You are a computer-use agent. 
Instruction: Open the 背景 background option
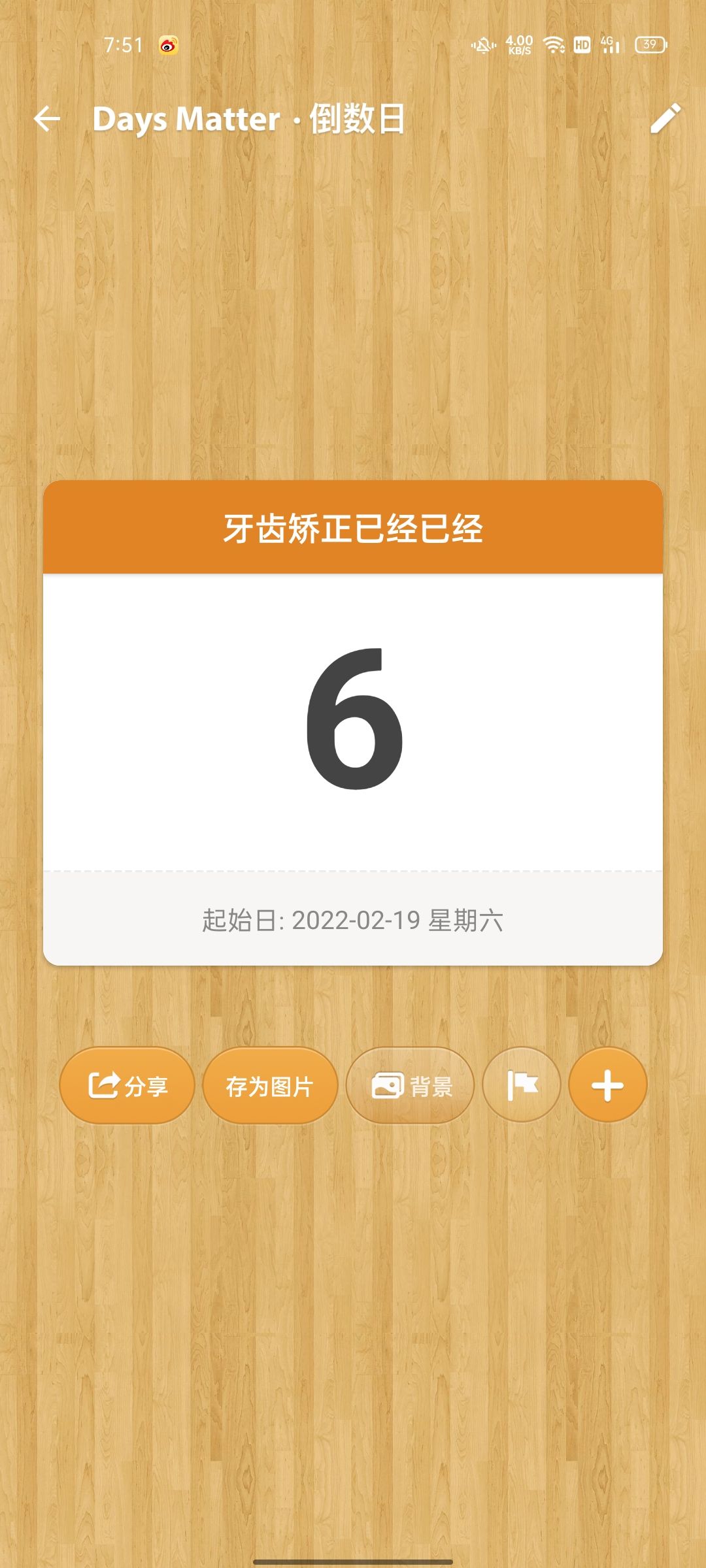(410, 1086)
